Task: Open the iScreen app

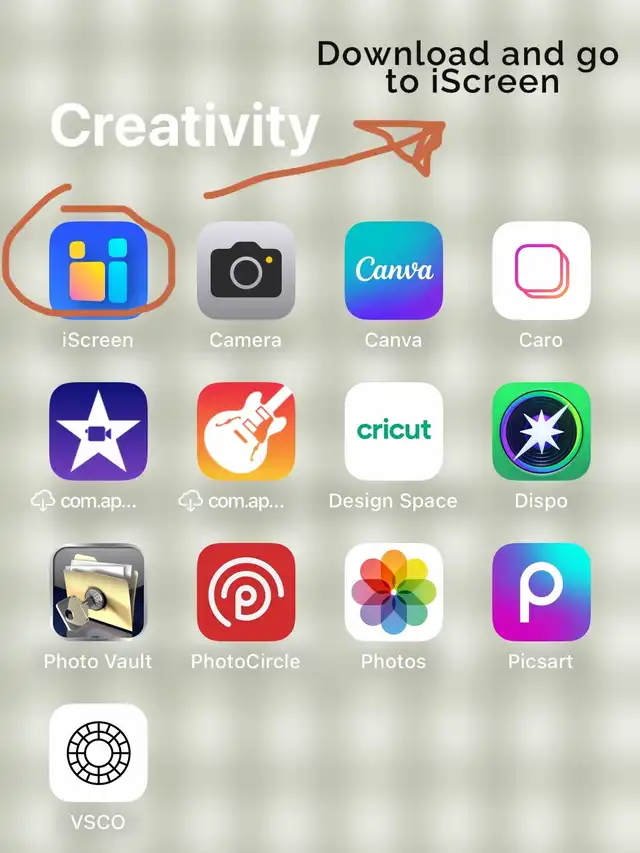Action: (x=98, y=270)
